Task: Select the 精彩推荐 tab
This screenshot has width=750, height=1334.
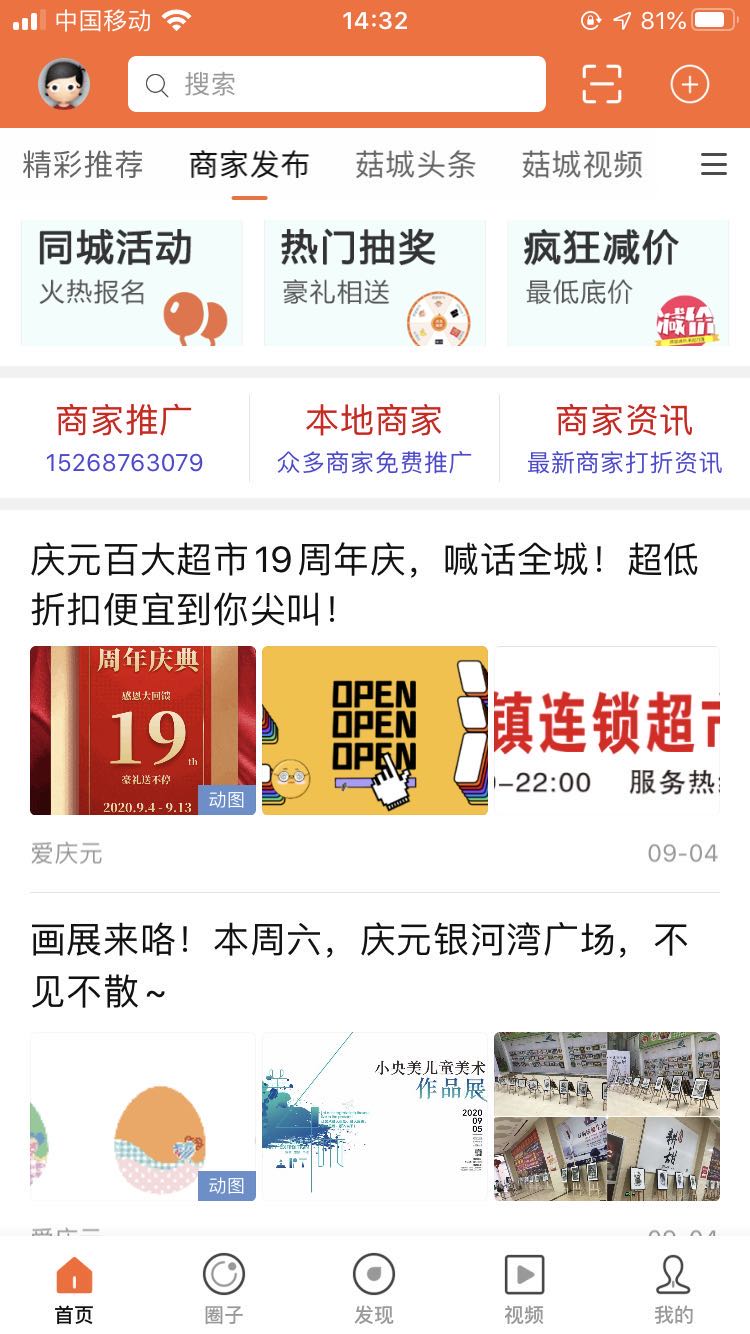Action: click(x=80, y=164)
